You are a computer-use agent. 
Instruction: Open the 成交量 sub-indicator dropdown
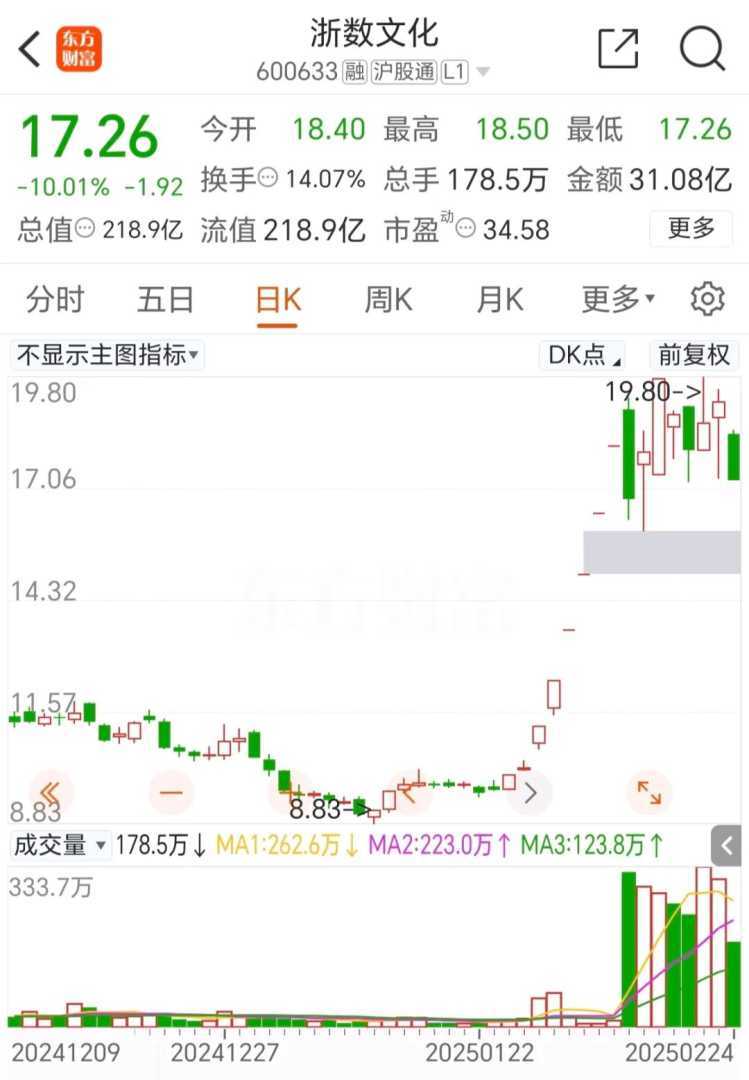(59, 845)
